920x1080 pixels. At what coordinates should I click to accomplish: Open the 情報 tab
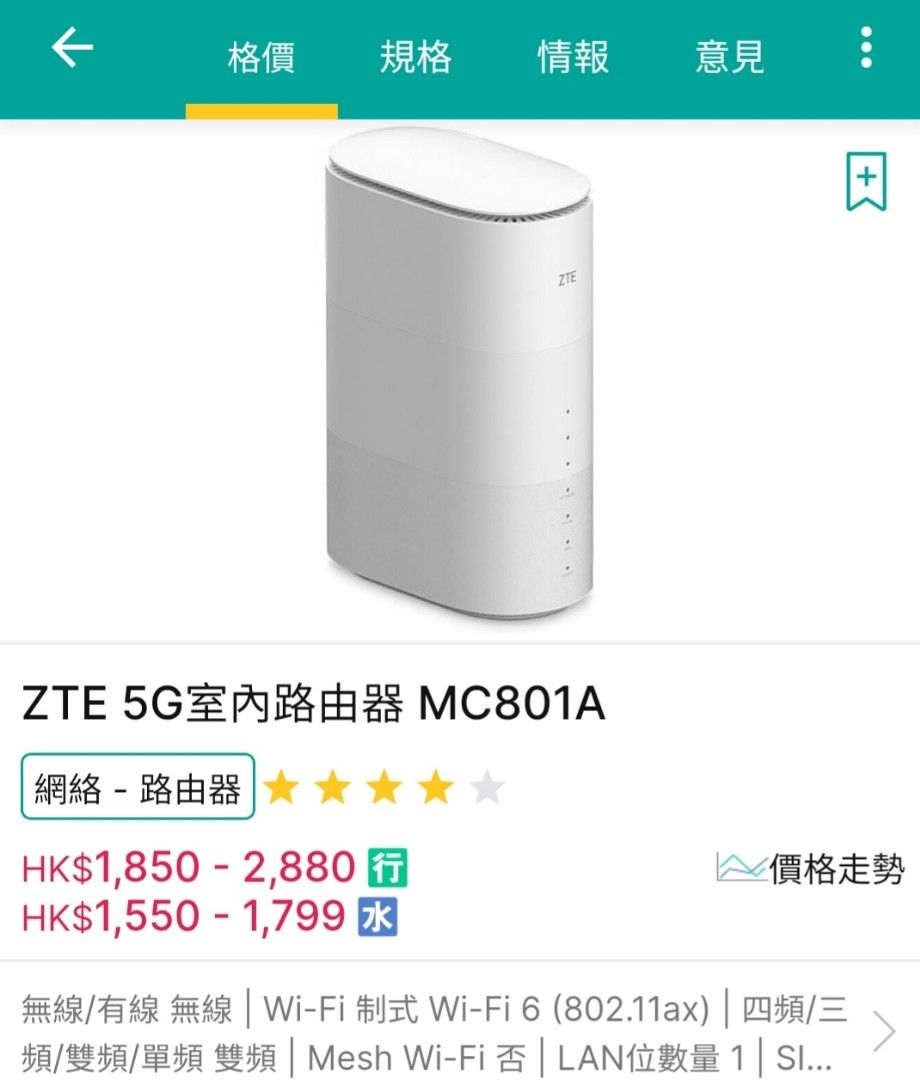[x=574, y=58]
